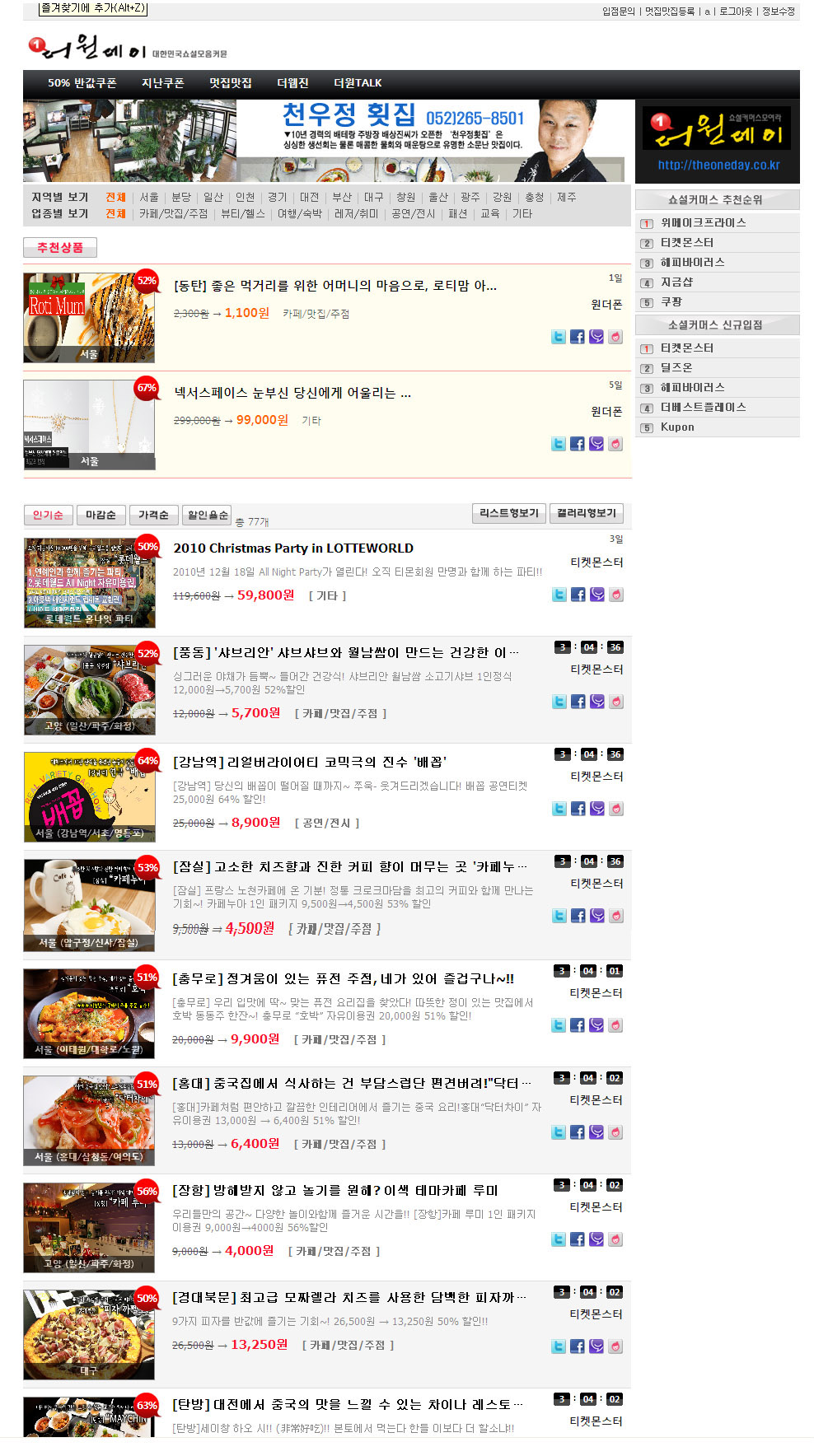Open 2010 Christmas Party in LOTTEWORLD deal
The width and height of the screenshot is (814, 1456).
[x=292, y=548]
